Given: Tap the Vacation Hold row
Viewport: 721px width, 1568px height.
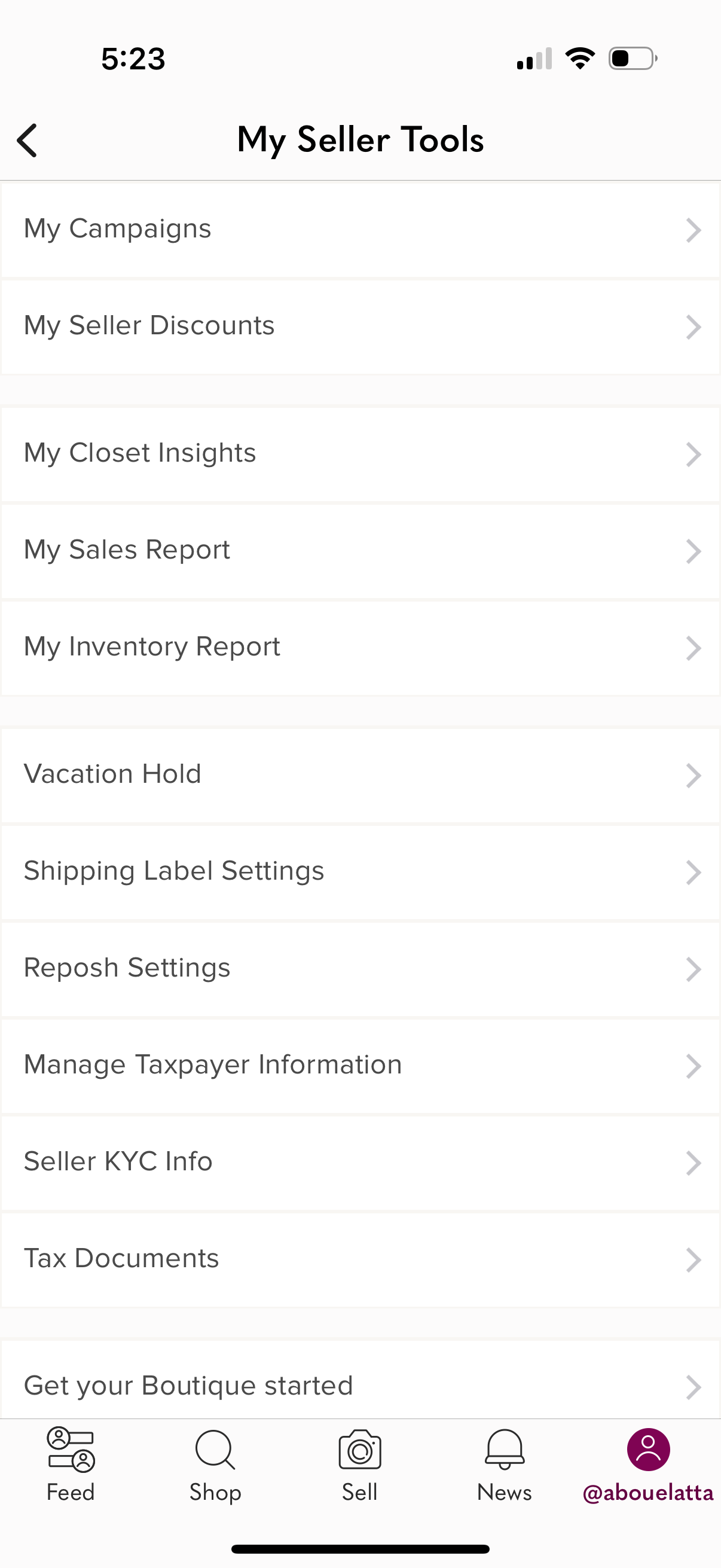Looking at the screenshot, I should 360,775.
